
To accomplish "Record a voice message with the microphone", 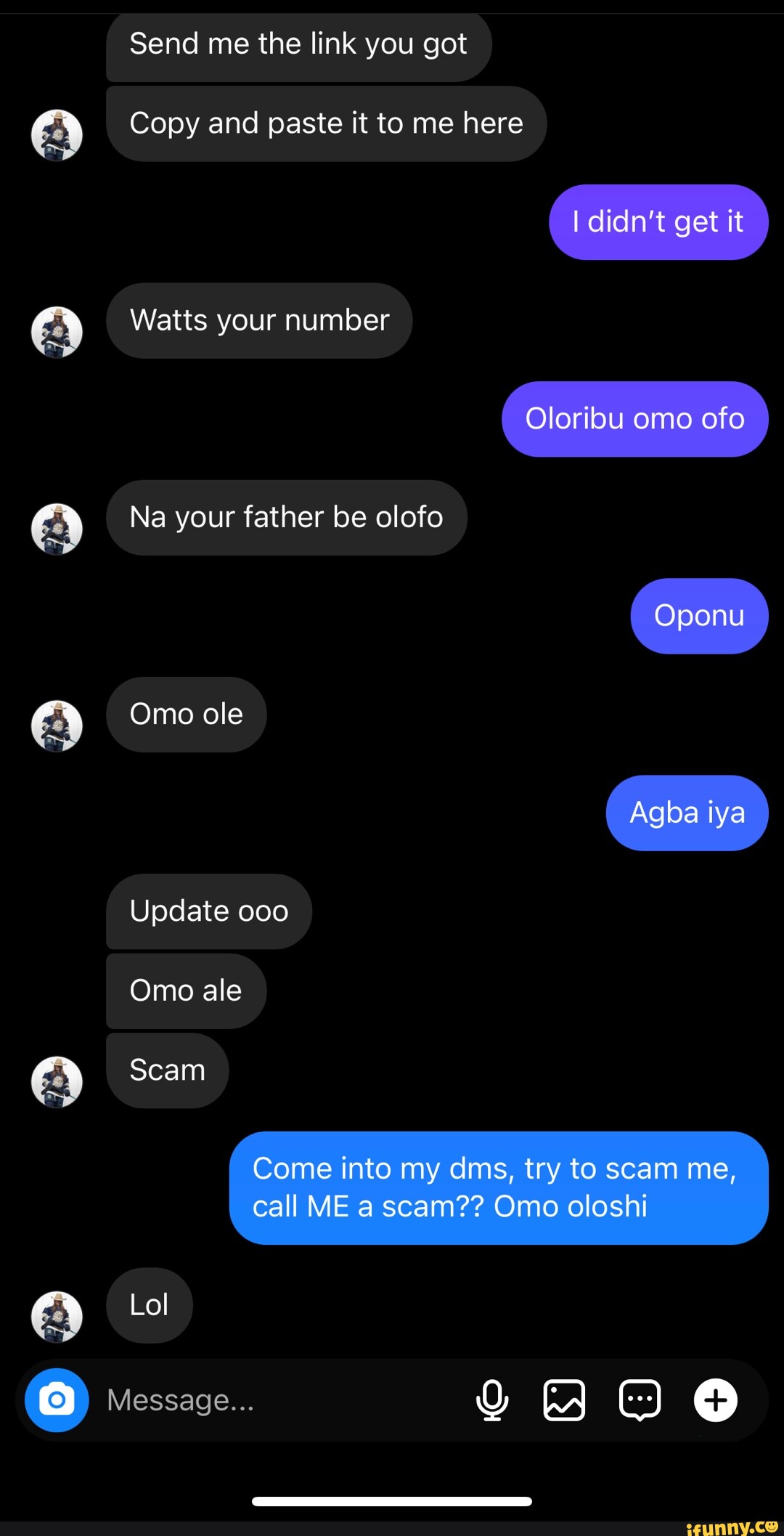I will 491,1399.
